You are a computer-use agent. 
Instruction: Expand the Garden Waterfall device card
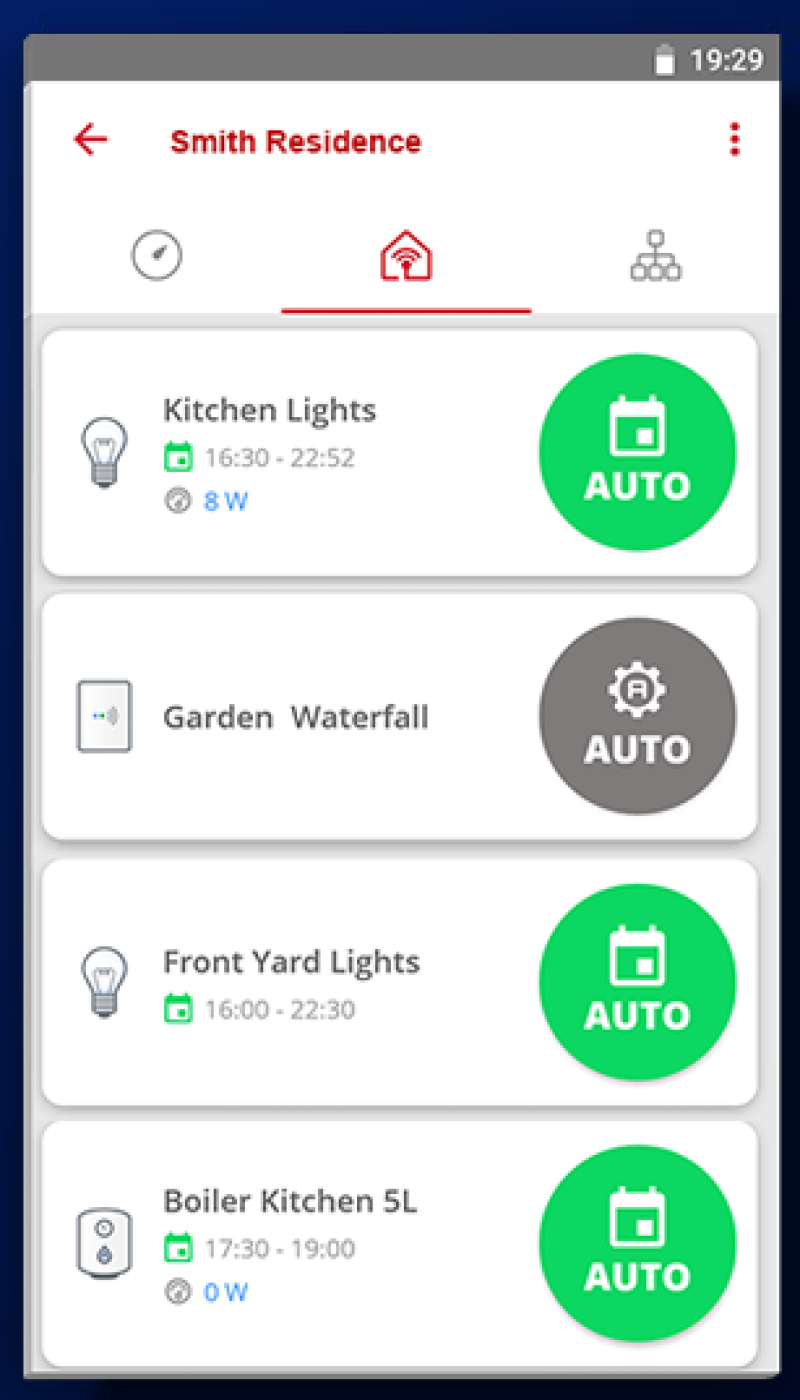point(300,715)
